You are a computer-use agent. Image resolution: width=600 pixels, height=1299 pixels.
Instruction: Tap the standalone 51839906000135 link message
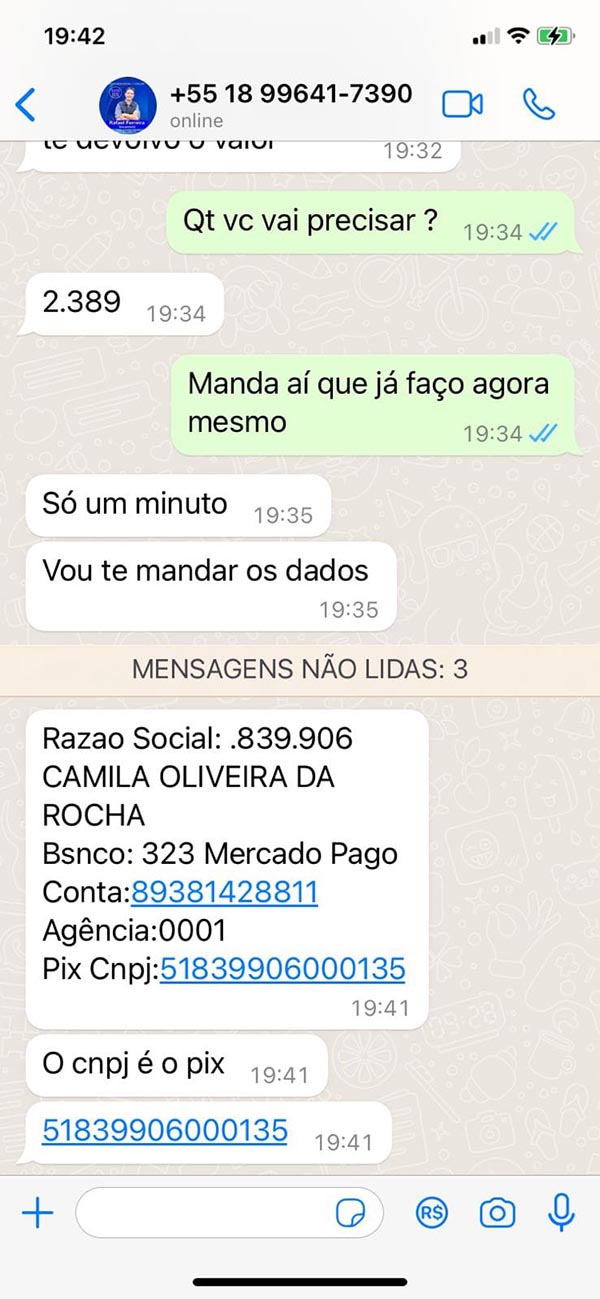(x=164, y=1131)
